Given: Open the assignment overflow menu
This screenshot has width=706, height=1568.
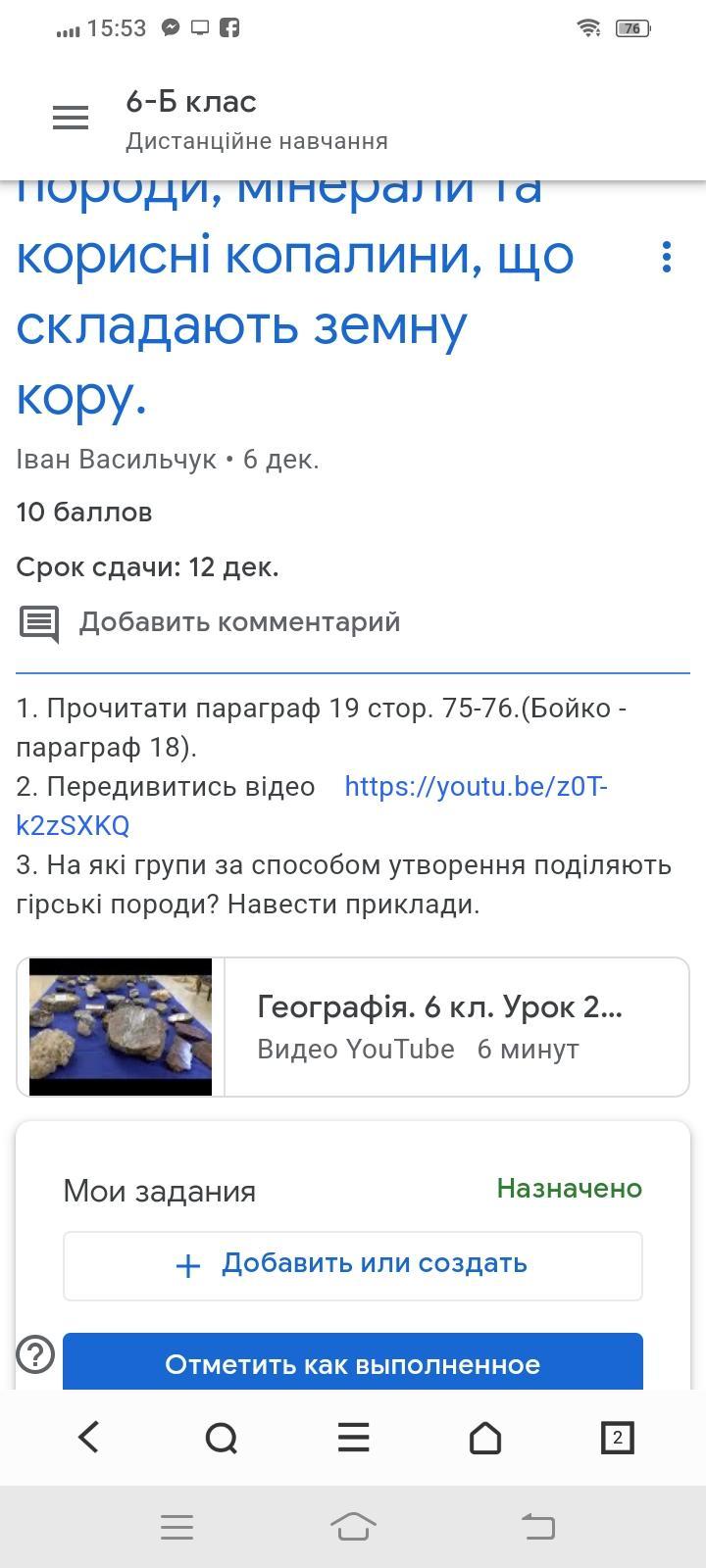Looking at the screenshot, I should 667,257.
